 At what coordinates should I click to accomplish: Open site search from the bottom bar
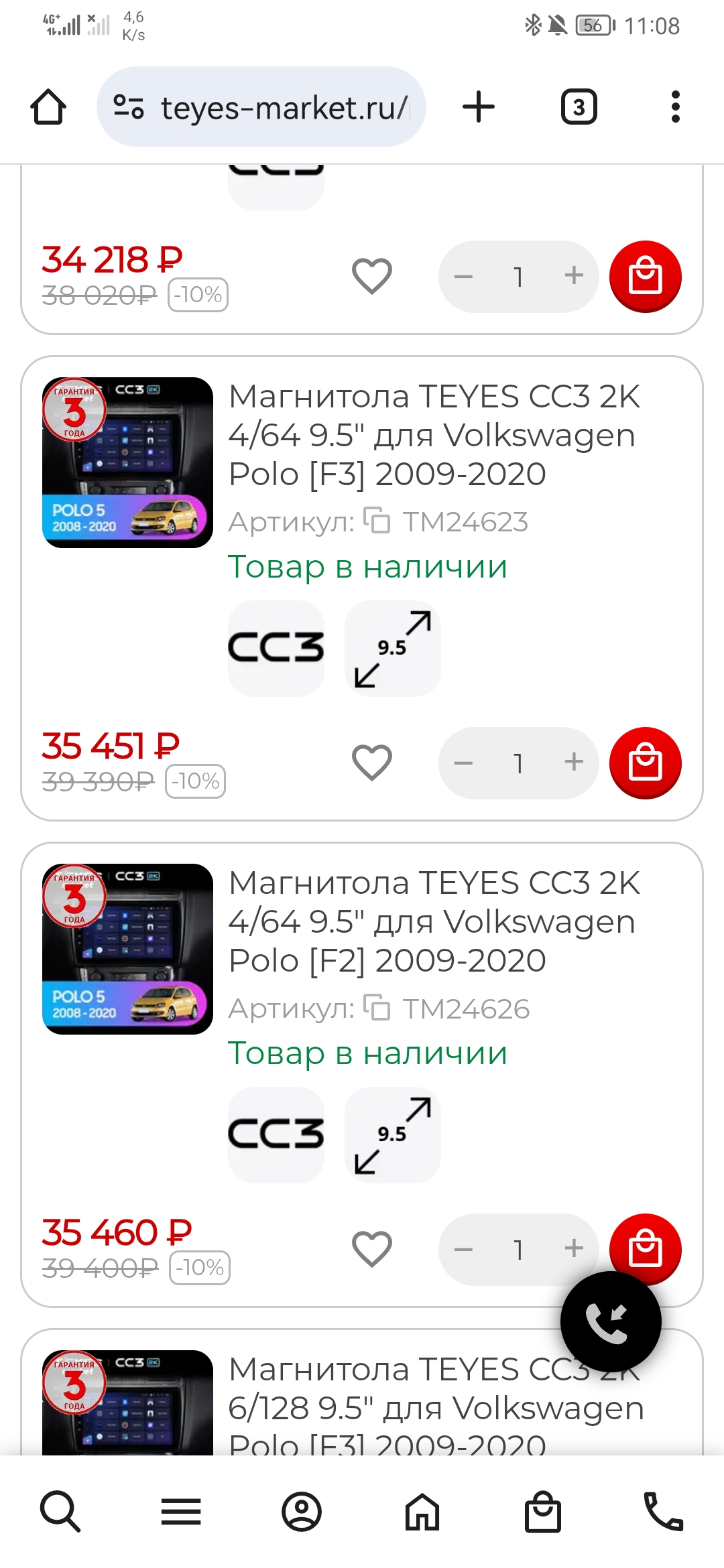(x=60, y=1512)
